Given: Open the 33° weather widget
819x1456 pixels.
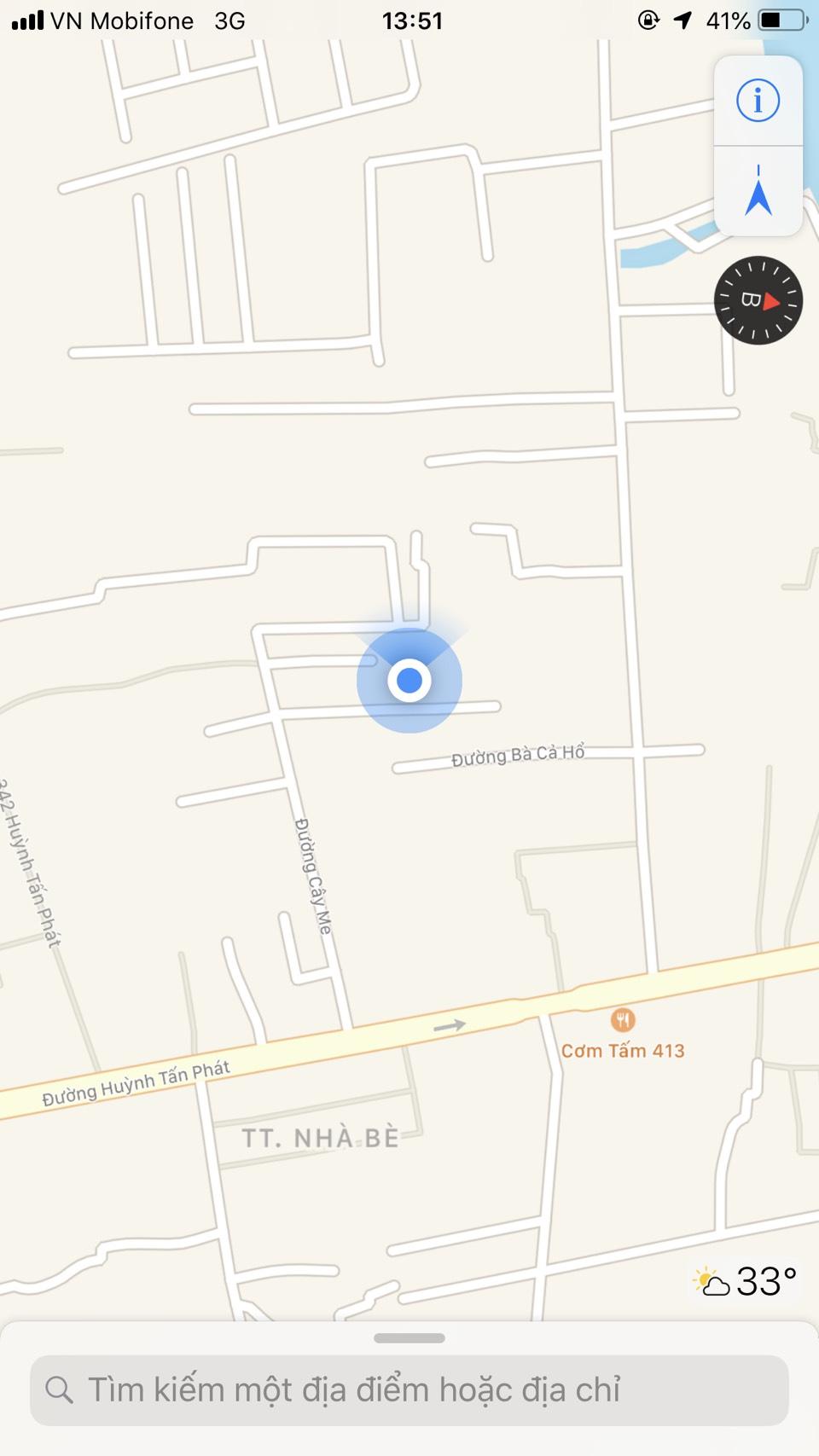Looking at the screenshot, I should click(x=746, y=1281).
